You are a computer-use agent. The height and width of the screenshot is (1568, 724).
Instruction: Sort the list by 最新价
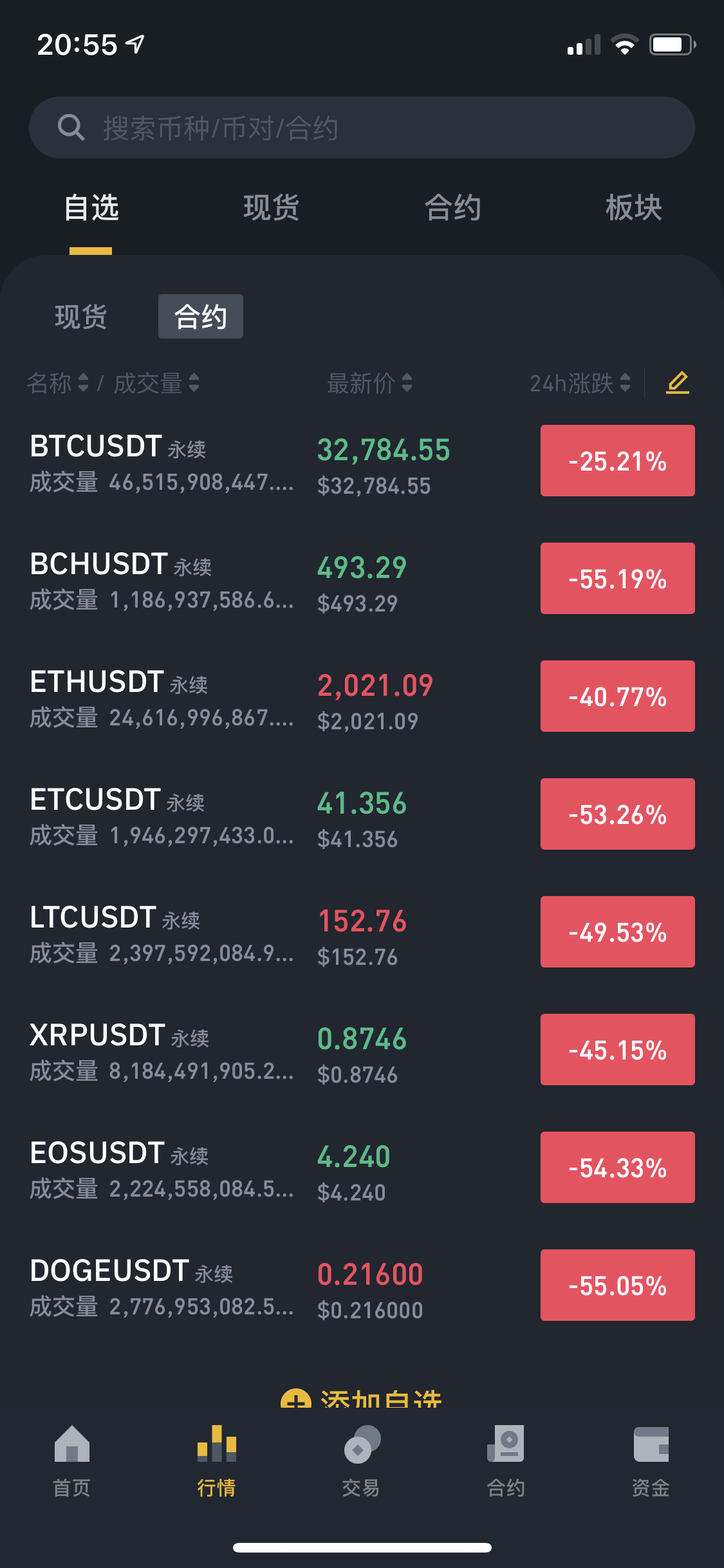coord(369,384)
